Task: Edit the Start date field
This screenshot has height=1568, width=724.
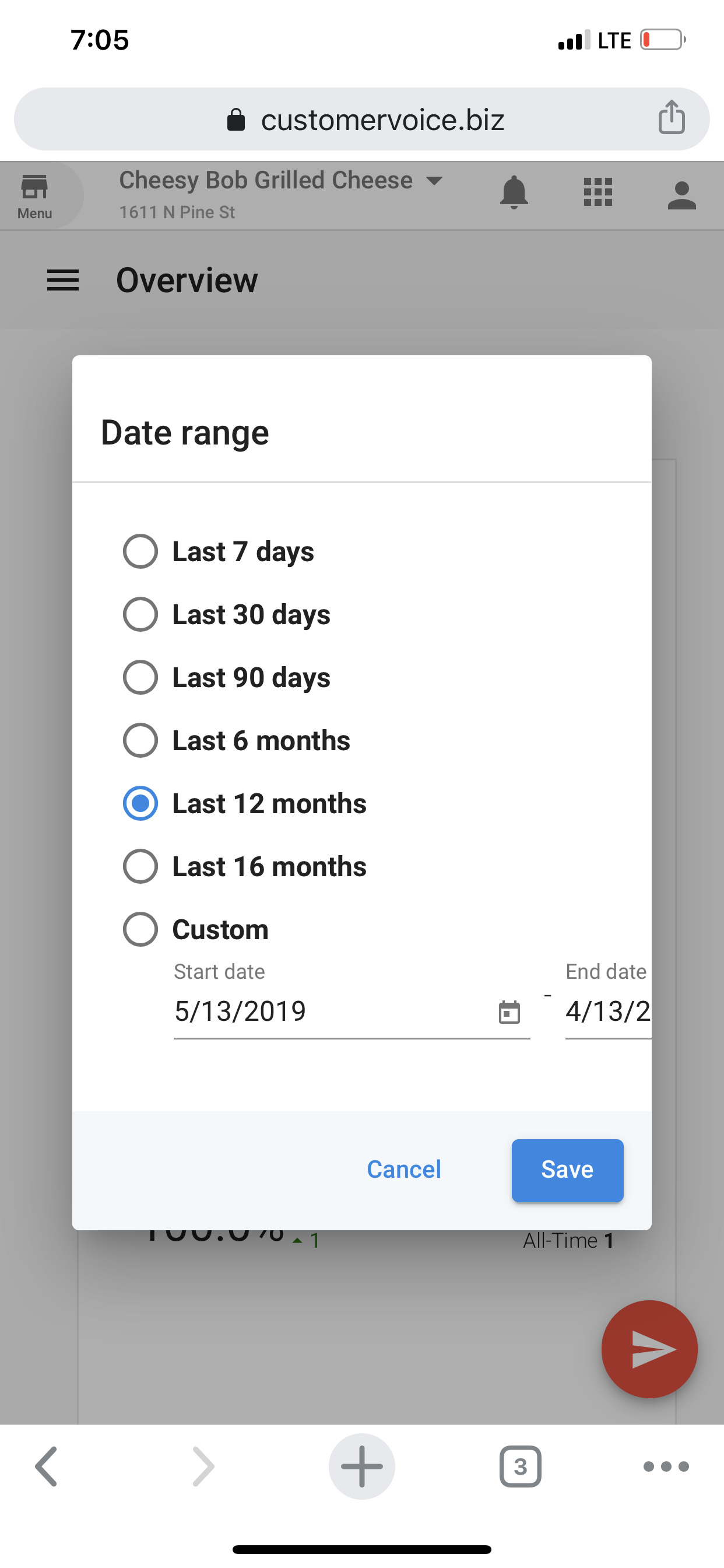Action: [x=333, y=1012]
